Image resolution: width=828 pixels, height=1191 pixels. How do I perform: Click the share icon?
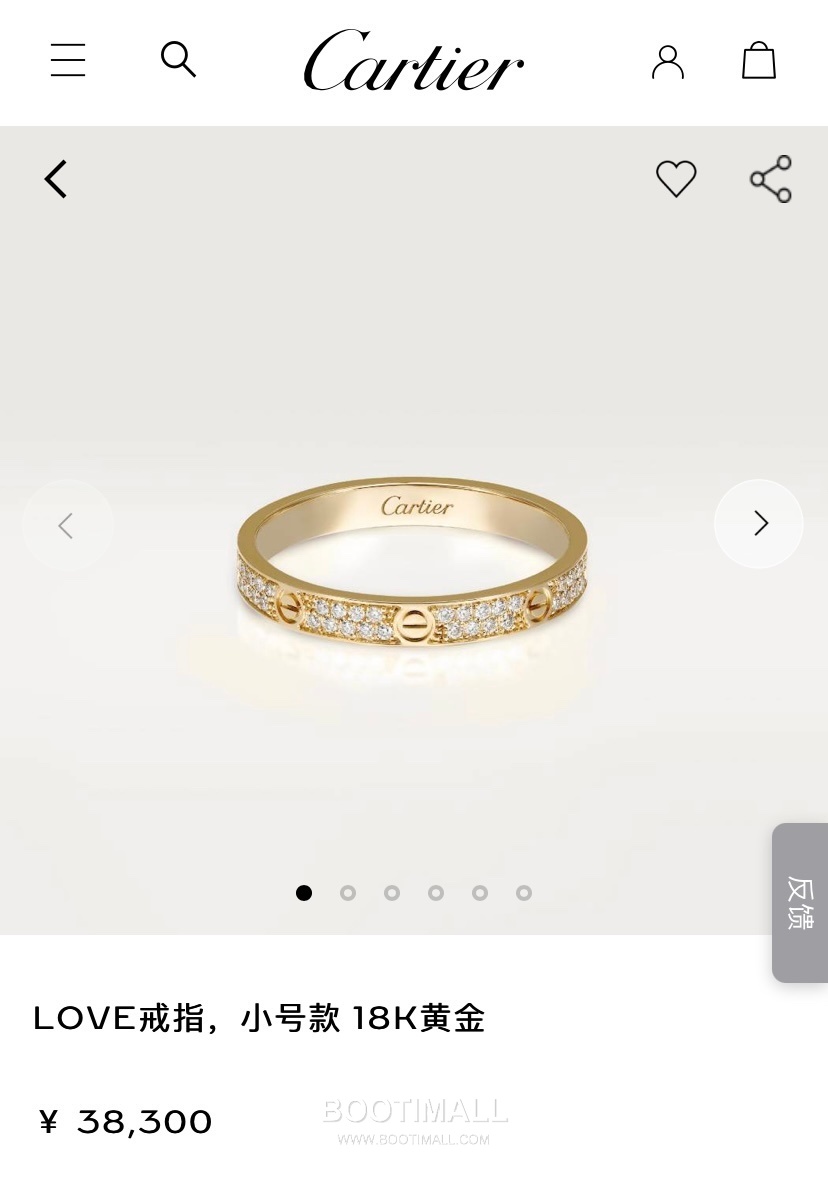[769, 179]
